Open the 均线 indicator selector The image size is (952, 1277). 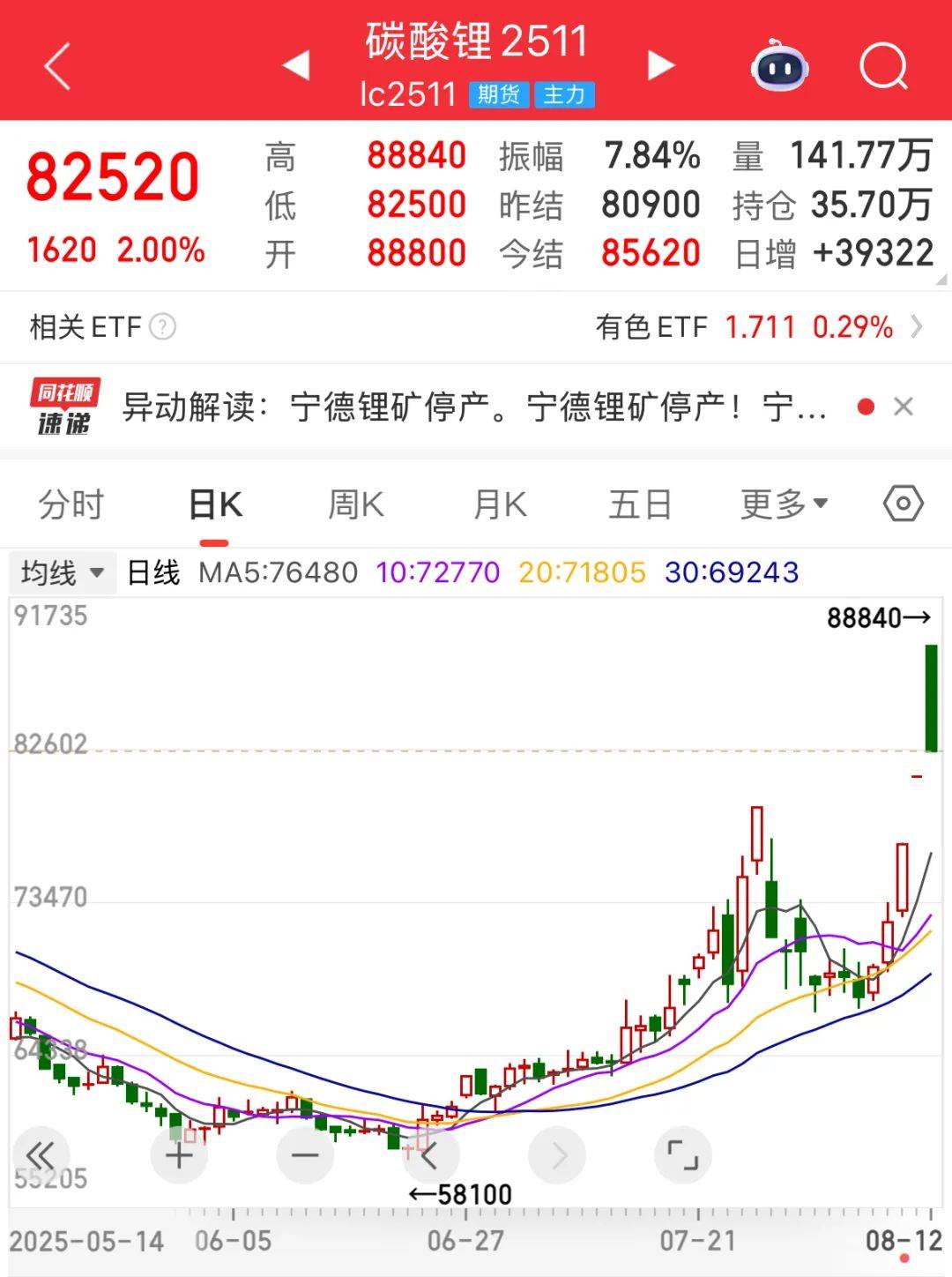pos(62,572)
